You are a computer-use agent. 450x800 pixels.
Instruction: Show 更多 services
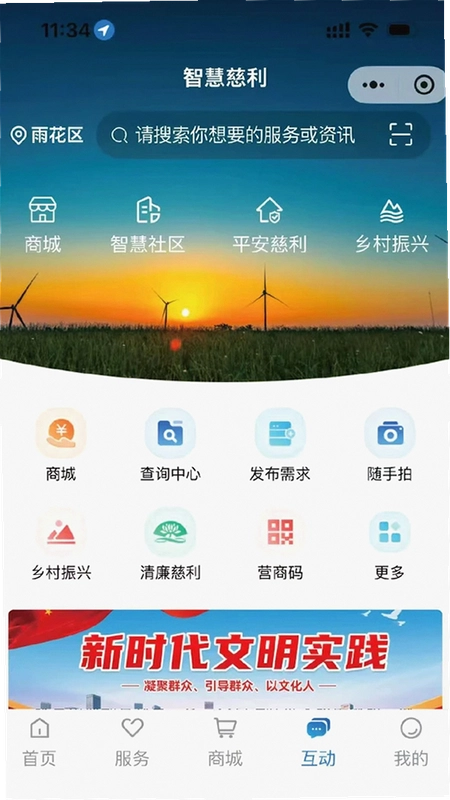[x=389, y=544]
